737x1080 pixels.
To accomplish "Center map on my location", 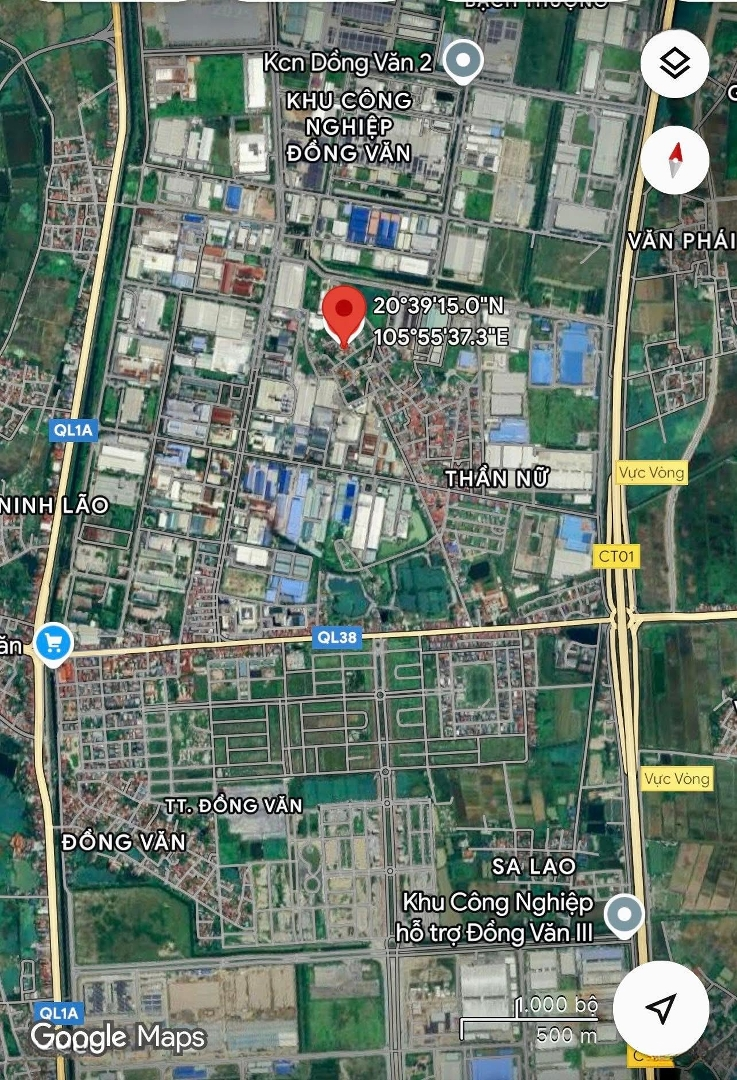I will (x=661, y=1008).
